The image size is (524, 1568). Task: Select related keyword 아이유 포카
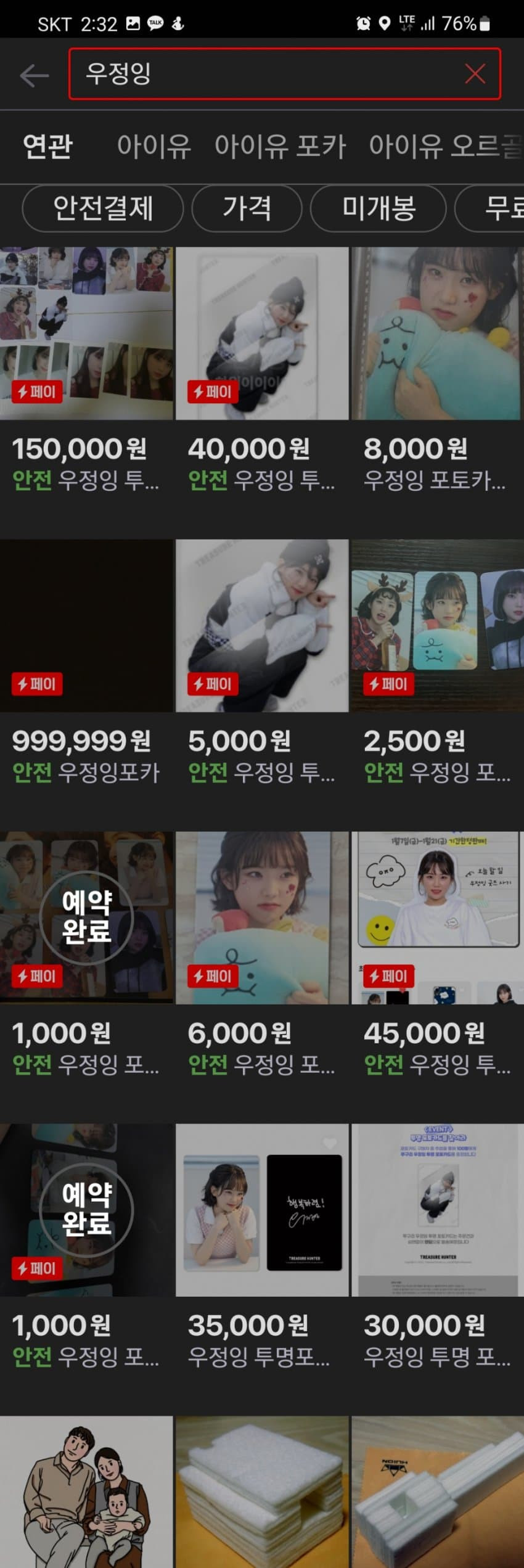(280, 147)
